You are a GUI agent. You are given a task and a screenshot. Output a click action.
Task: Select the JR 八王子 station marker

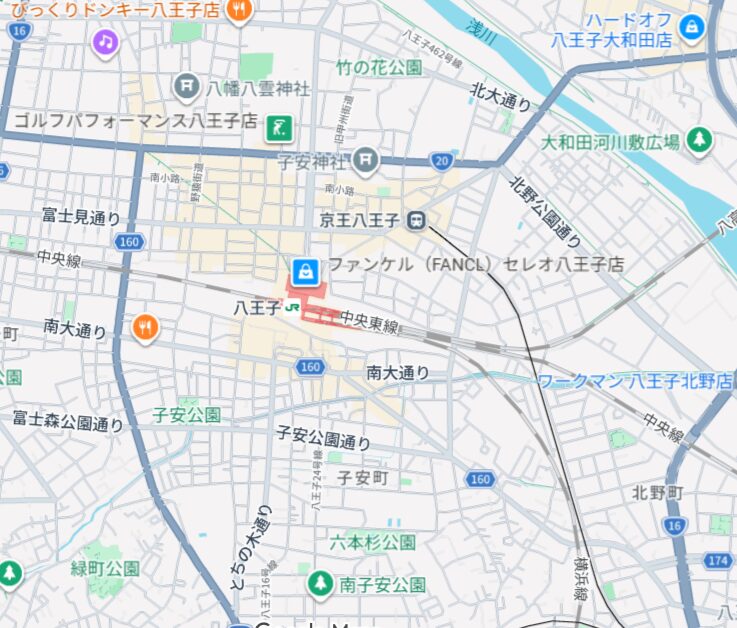(x=293, y=308)
